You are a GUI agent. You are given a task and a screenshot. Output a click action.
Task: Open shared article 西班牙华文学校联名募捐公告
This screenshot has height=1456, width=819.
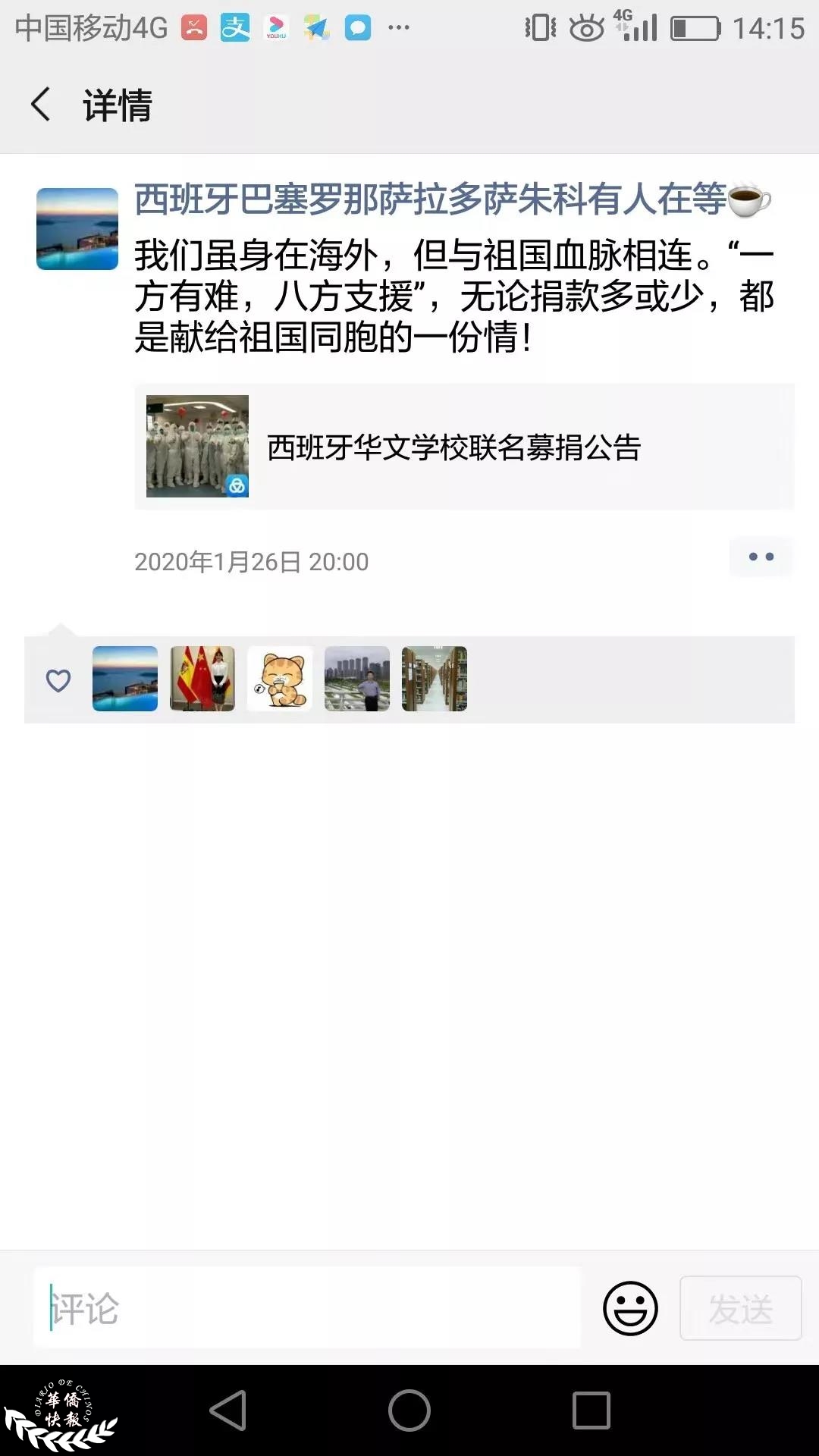[x=464, y=447]
